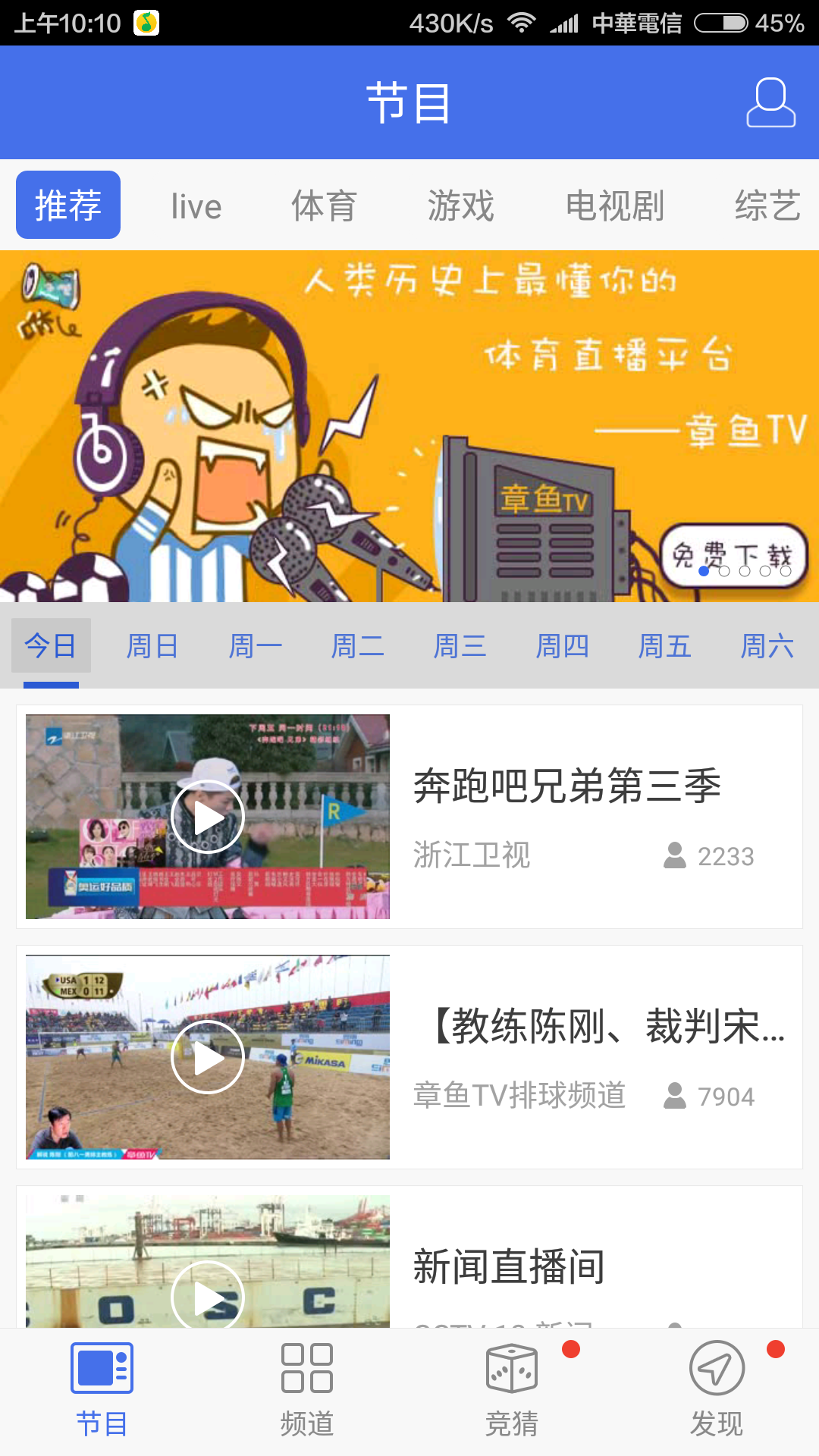Switch to the 电视剧 category tab
This screenshot has width=819, height=1456.
click(x=615, y=206)
